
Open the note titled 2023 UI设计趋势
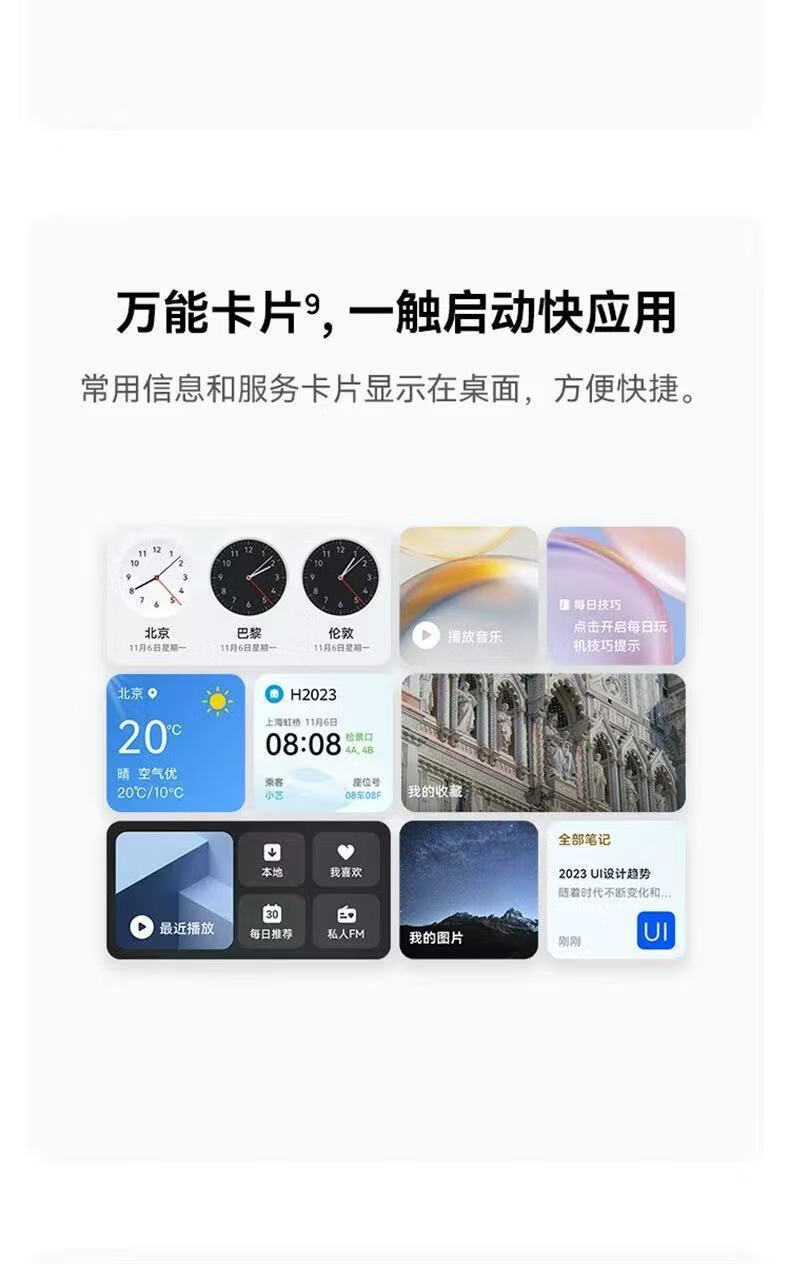[x=604, y=873]
